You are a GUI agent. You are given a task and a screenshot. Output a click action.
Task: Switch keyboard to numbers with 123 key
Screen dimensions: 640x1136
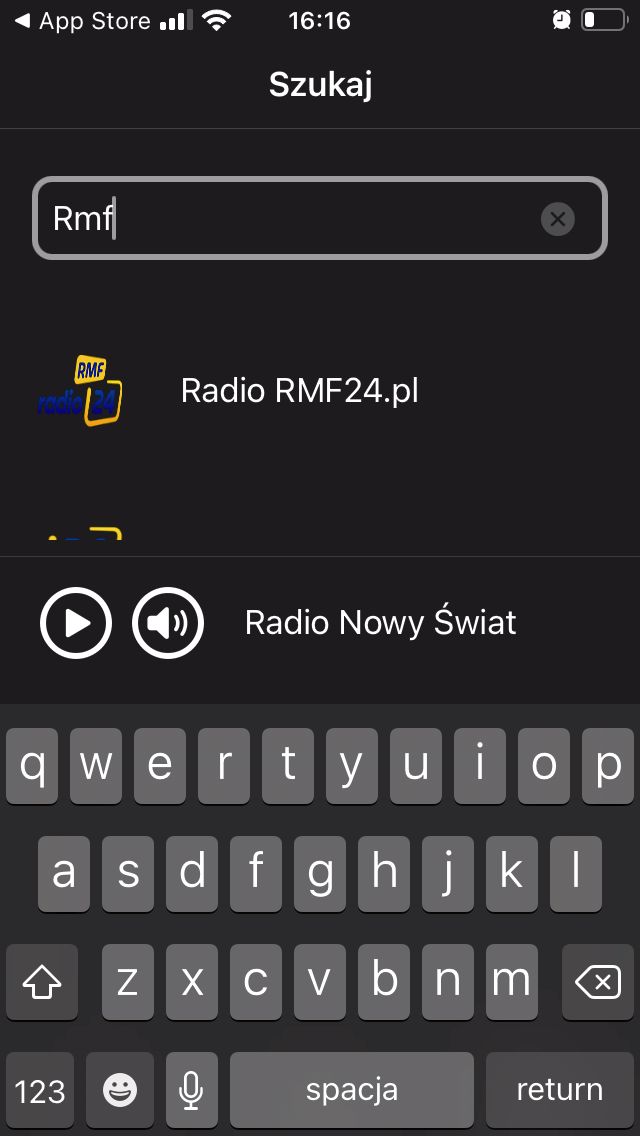pyautogui.click(x=40, y=1090)
